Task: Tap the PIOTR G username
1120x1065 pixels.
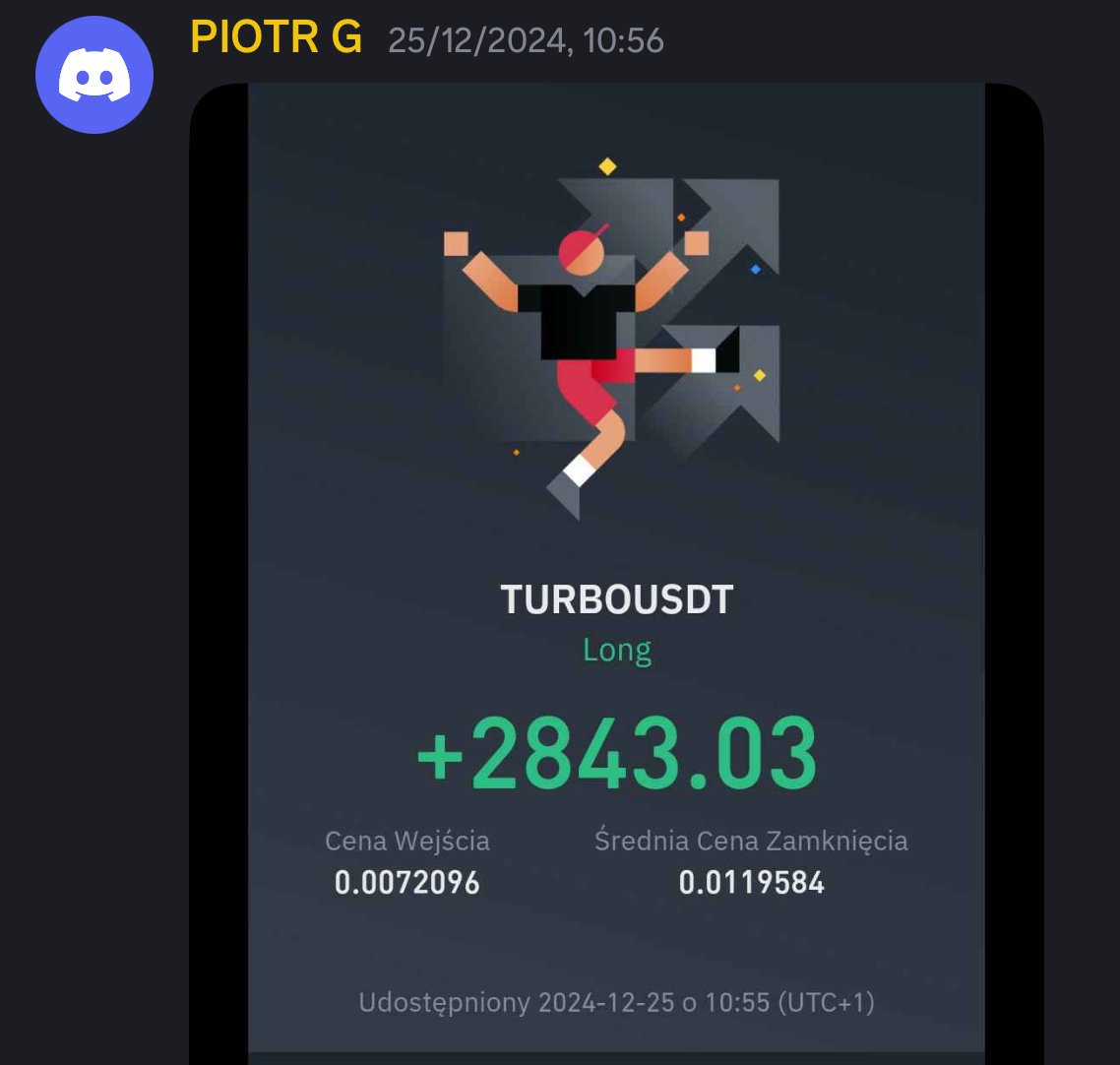Action: click(x=276, y=39)
